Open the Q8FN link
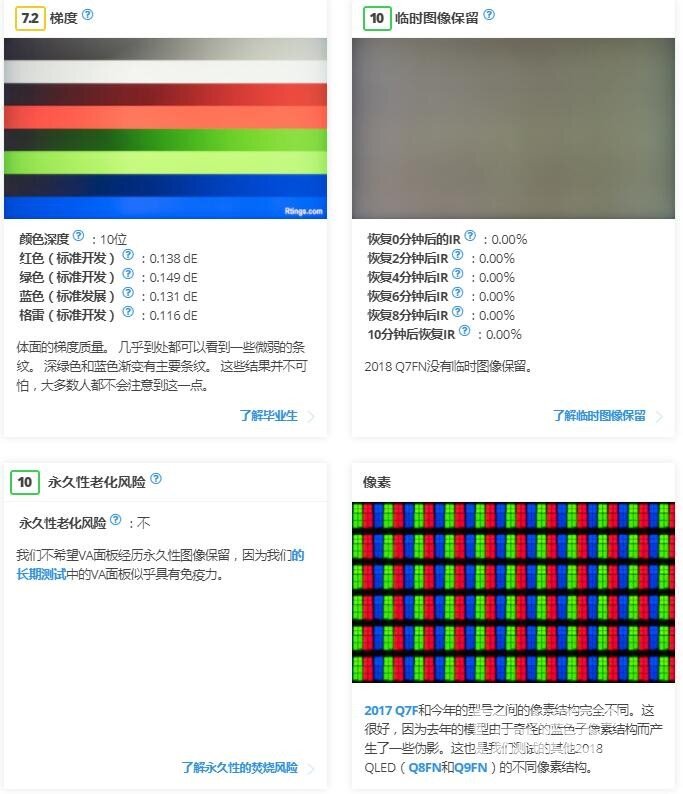 coord(425,767)
